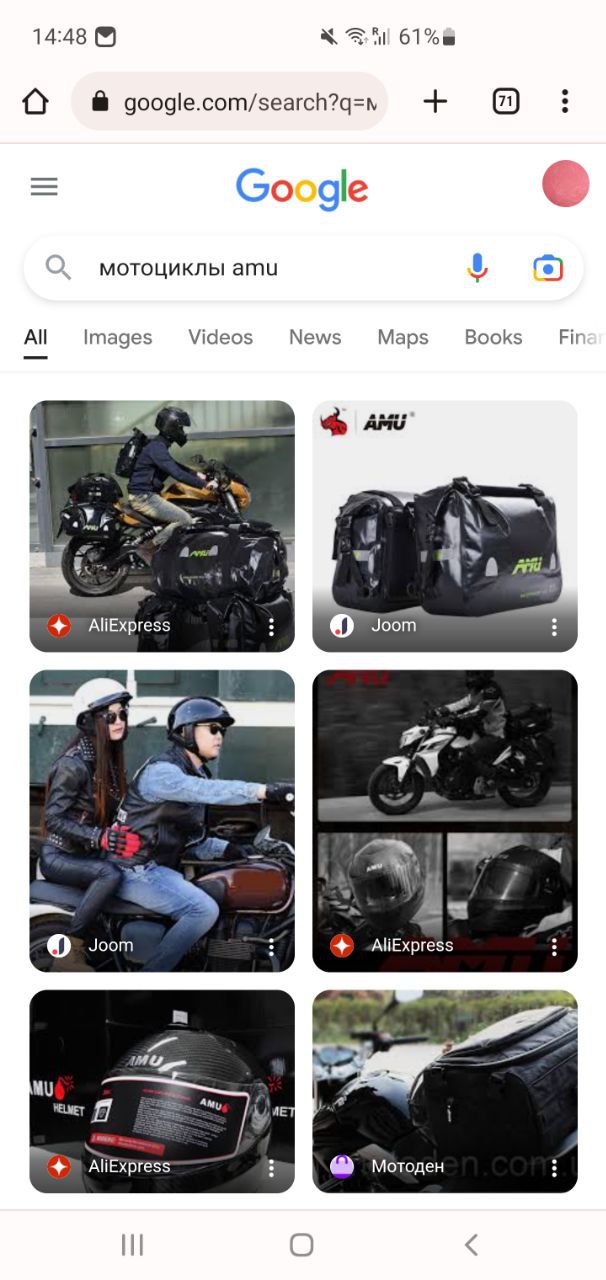
Task: Switch to the Images tab
Action: click(x=117, y=337)
